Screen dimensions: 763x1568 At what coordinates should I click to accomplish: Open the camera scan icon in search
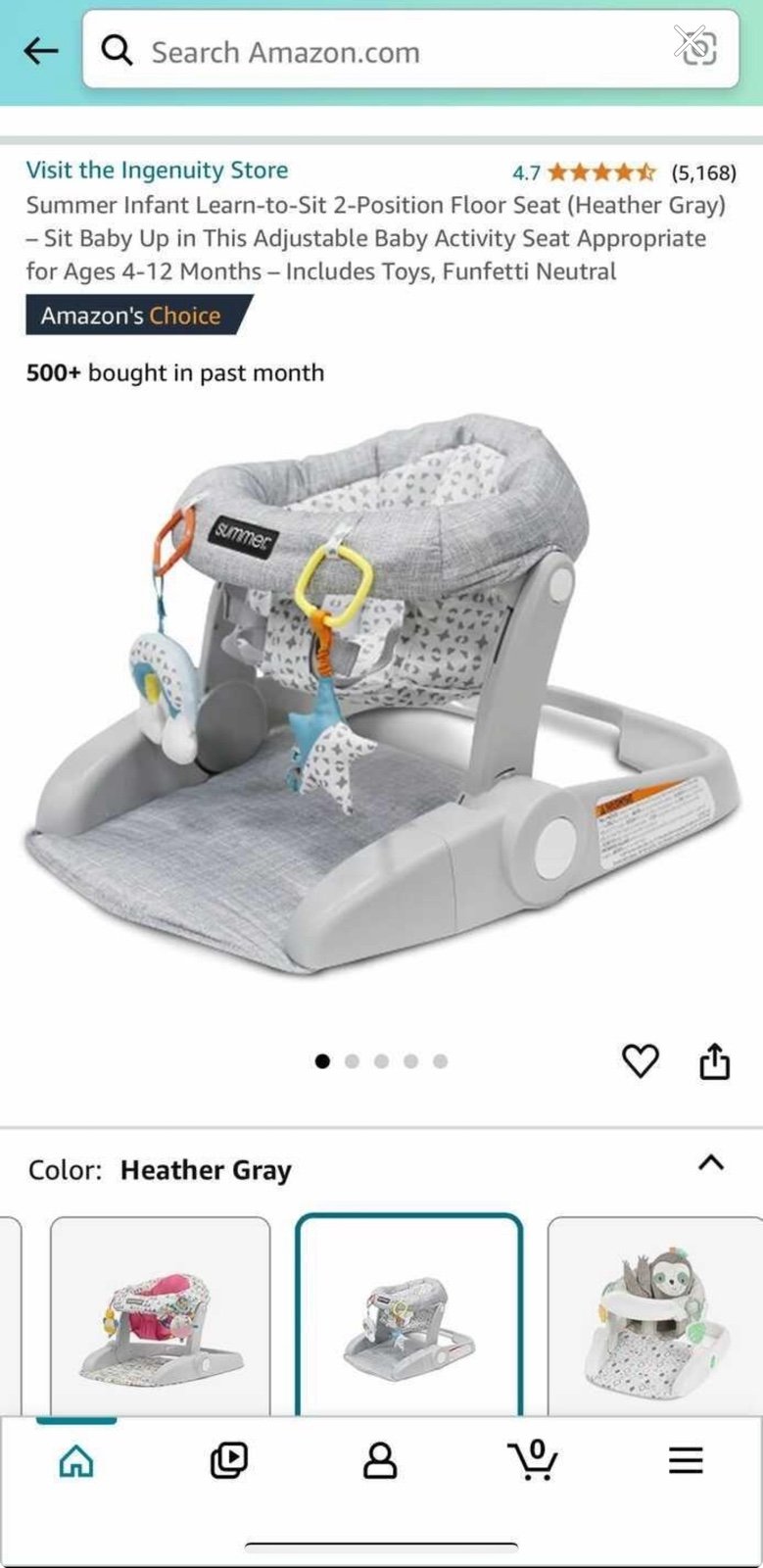pos(696,46)
